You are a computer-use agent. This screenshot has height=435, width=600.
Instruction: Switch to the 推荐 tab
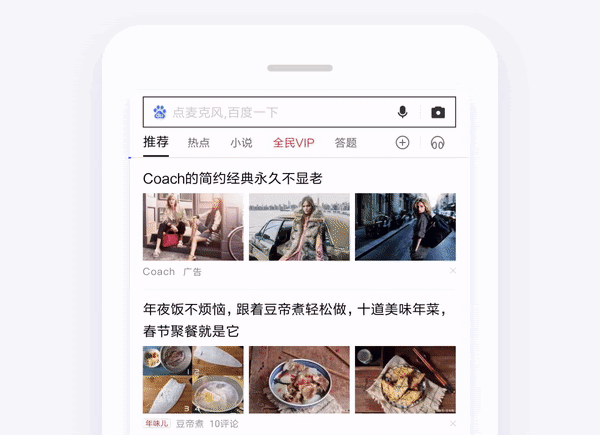click(x=156, y=143)
